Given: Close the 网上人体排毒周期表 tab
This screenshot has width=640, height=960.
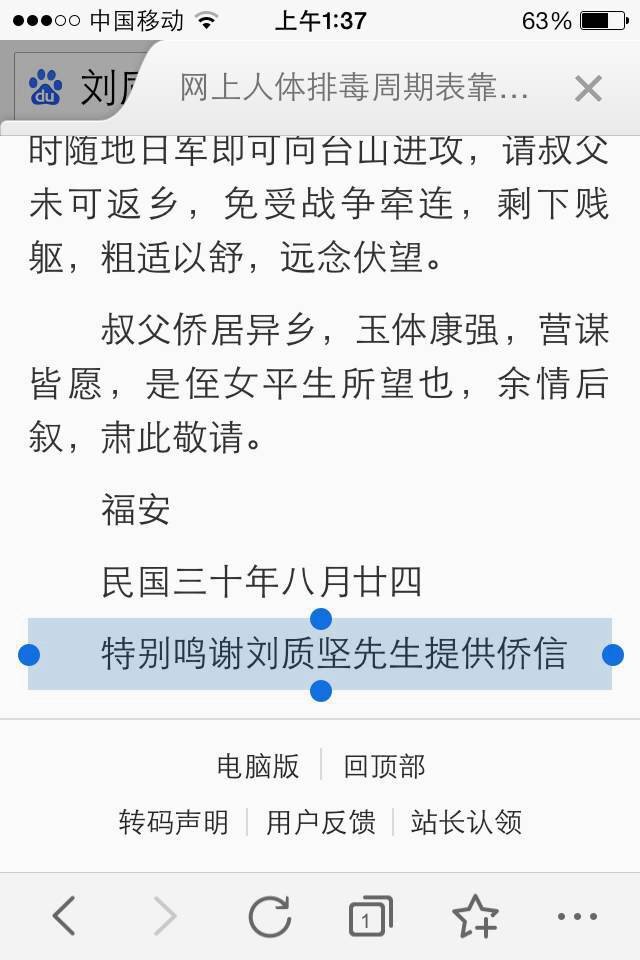Looking at the screenshot, I should (x=588, y=89).
